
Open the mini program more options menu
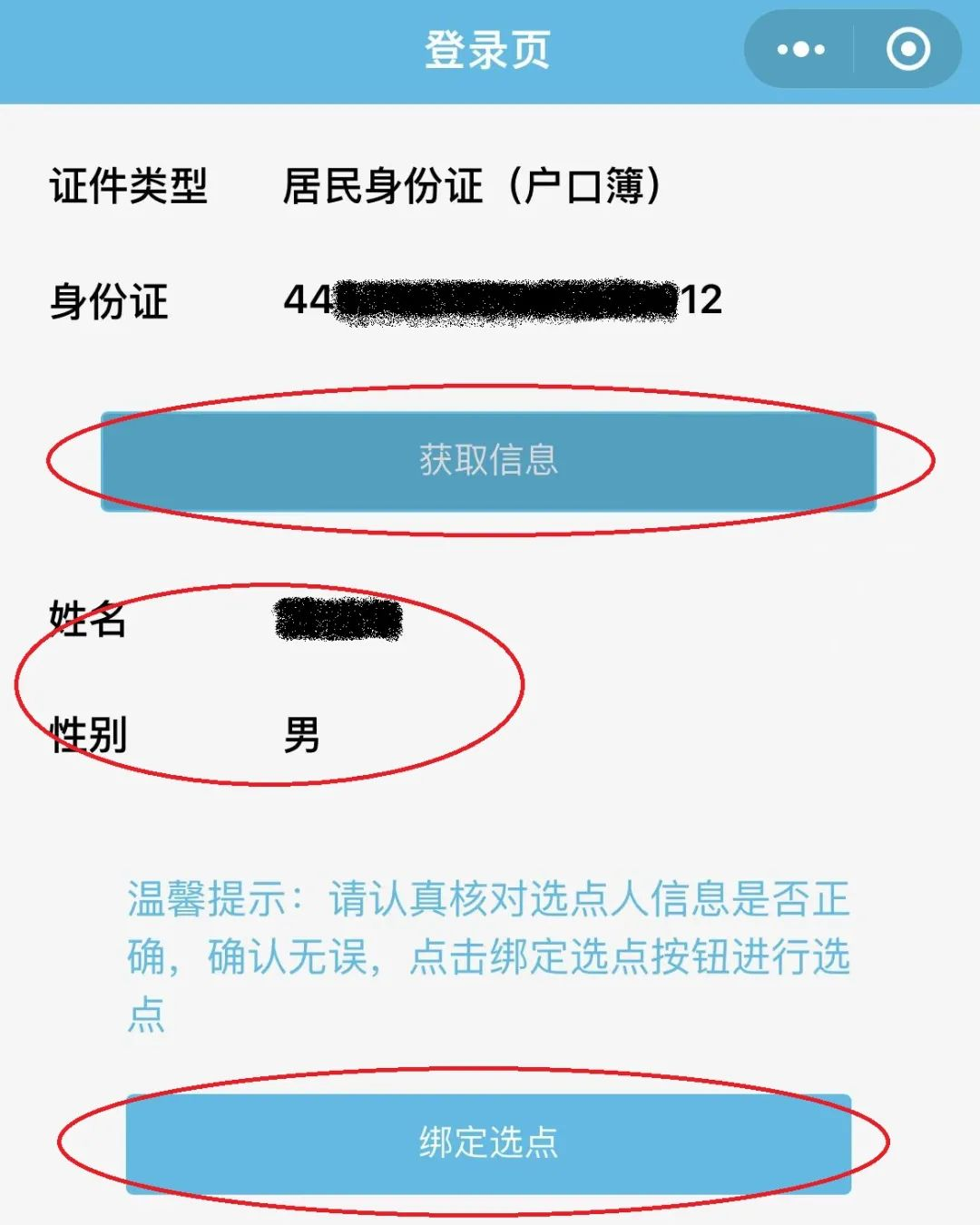tap(800, 49)
